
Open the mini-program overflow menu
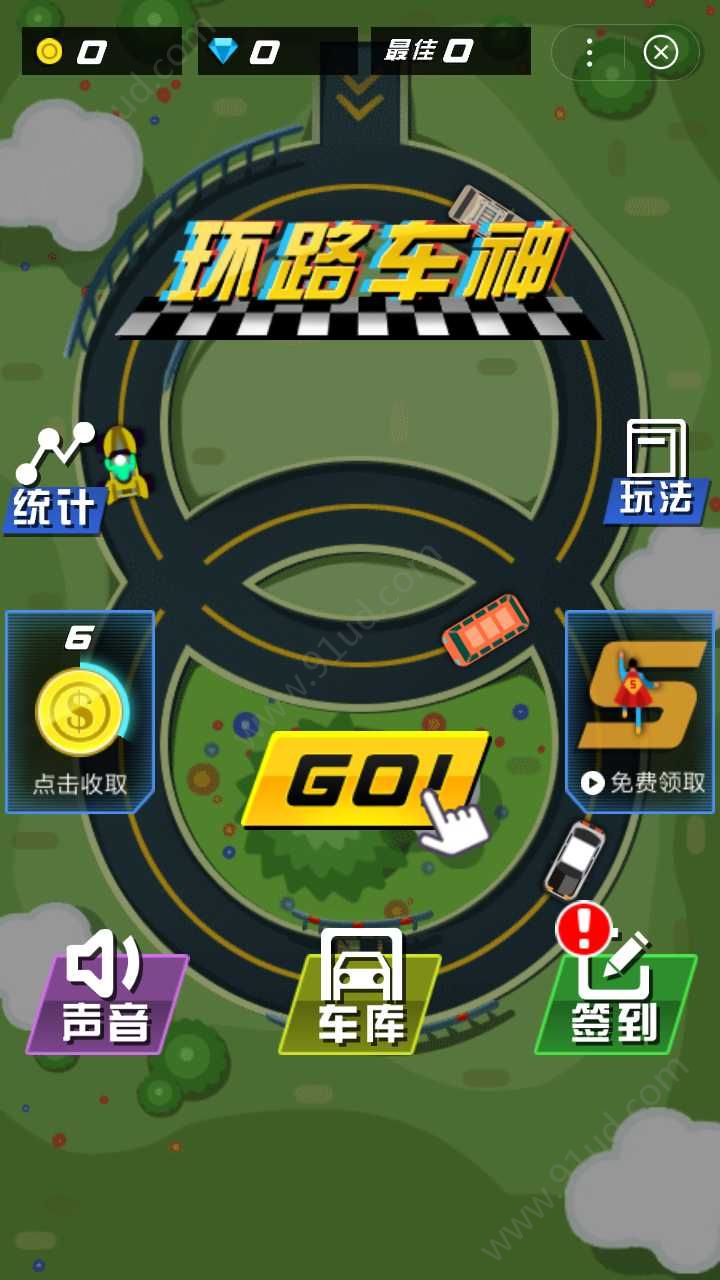pos(589,52)
